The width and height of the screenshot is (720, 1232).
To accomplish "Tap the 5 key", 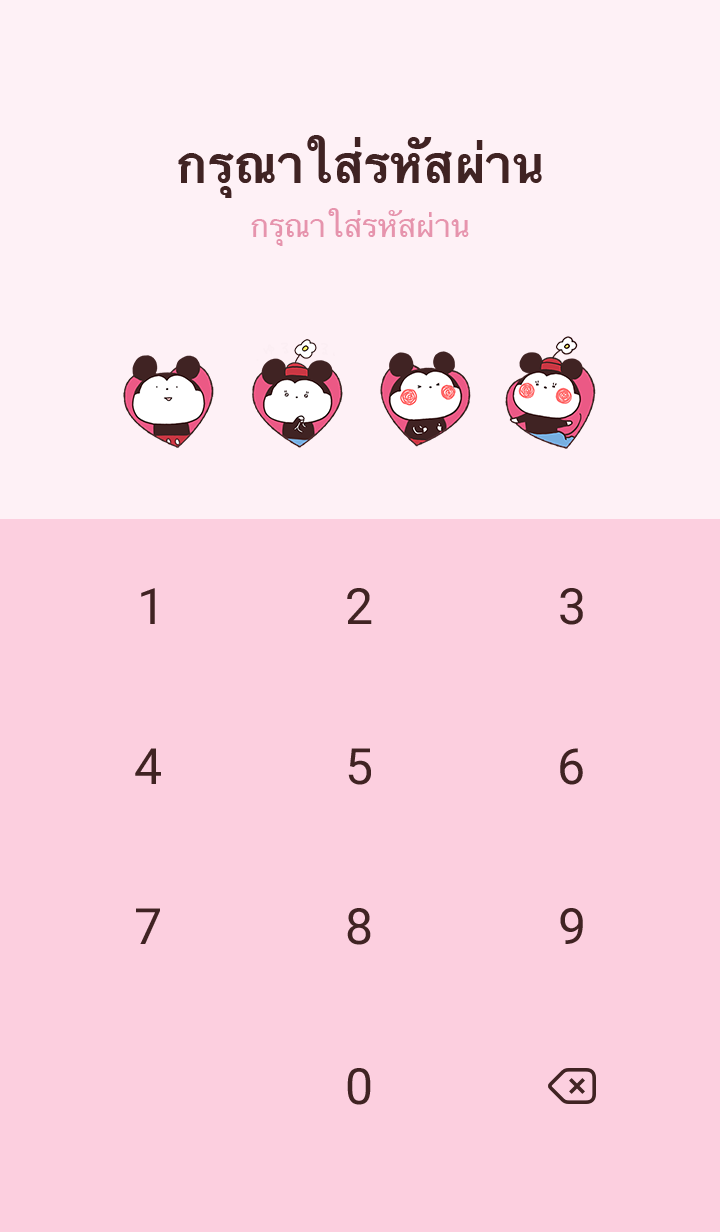I will click(x=359, y=767).
